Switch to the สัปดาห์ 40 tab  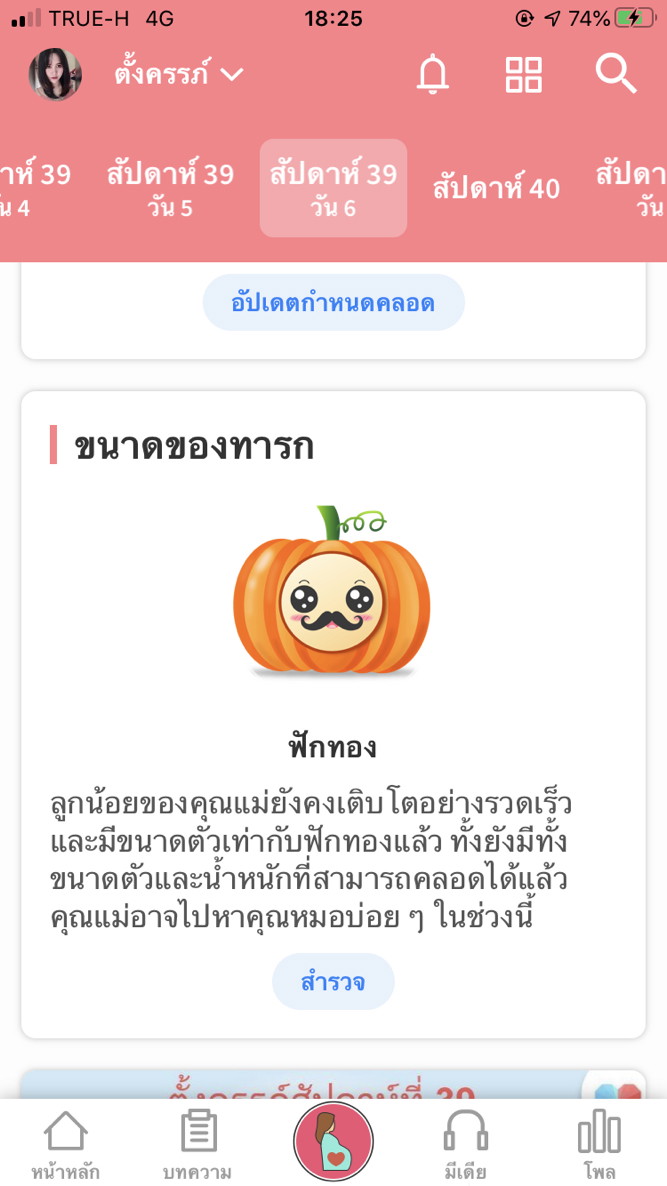click(x=496, y=188)
